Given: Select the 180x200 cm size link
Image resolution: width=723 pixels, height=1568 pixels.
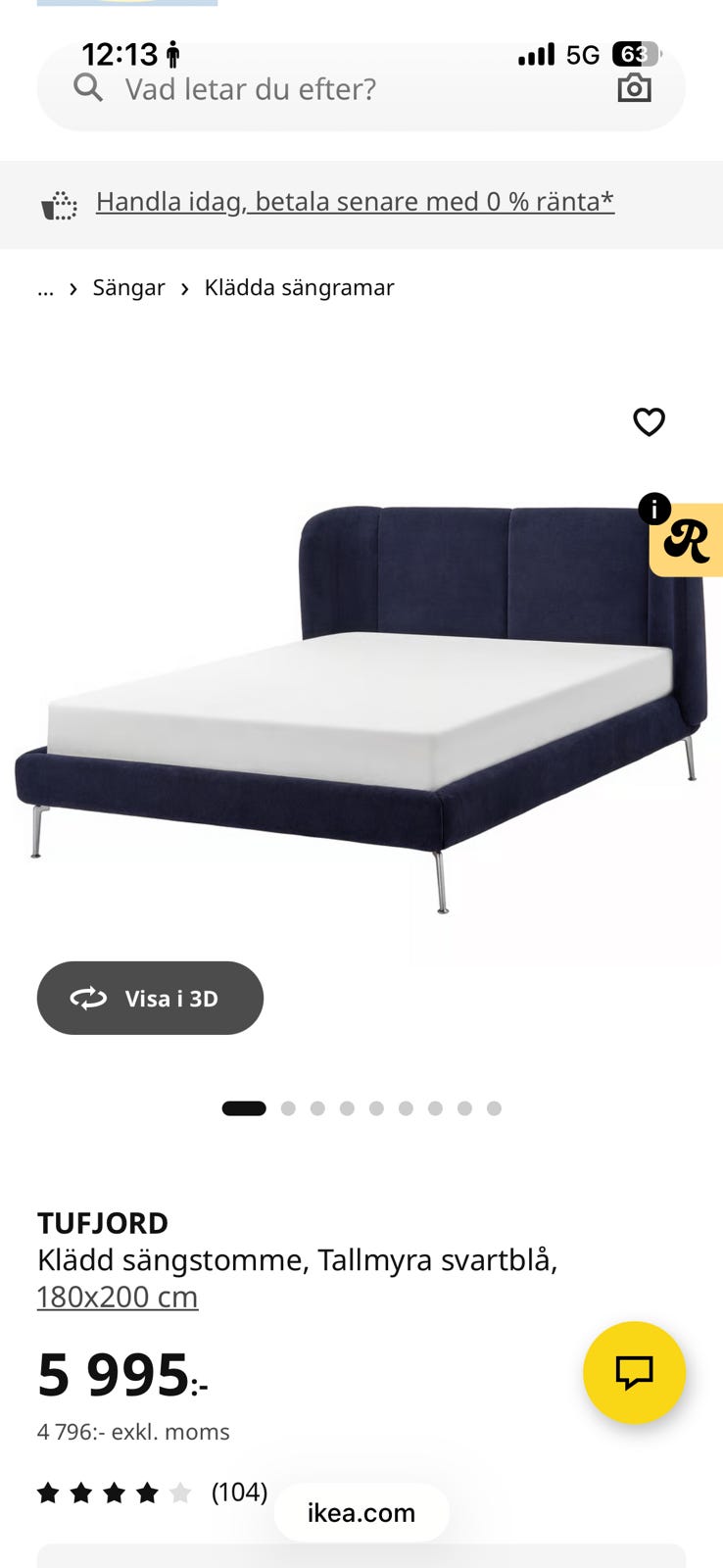Looking at the screenshot, I should pos(118,1297).
